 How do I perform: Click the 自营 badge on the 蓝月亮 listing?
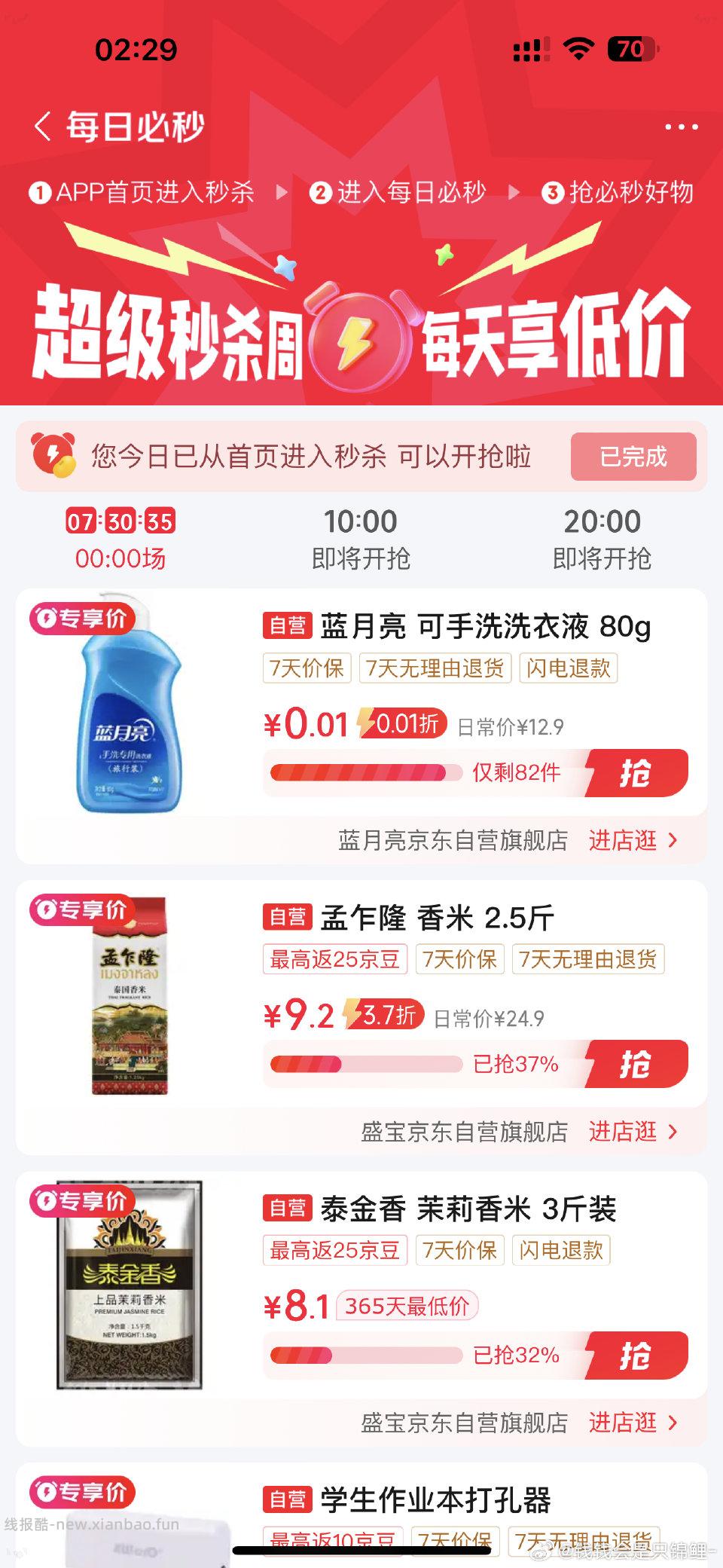[288, 626]
